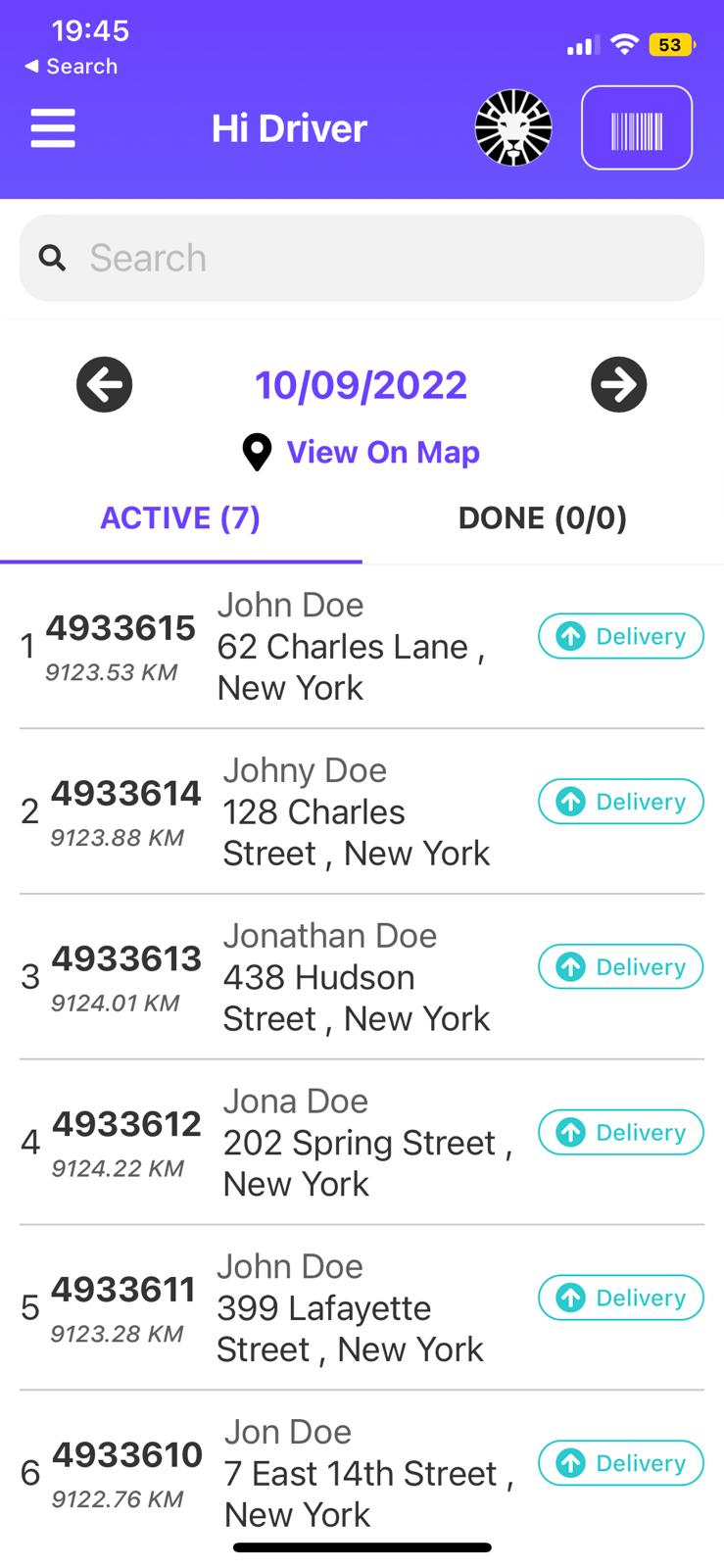Open order 4933612 at 202 Spring Street
Screen dimensions: 724x1568
coord(362,1143)
